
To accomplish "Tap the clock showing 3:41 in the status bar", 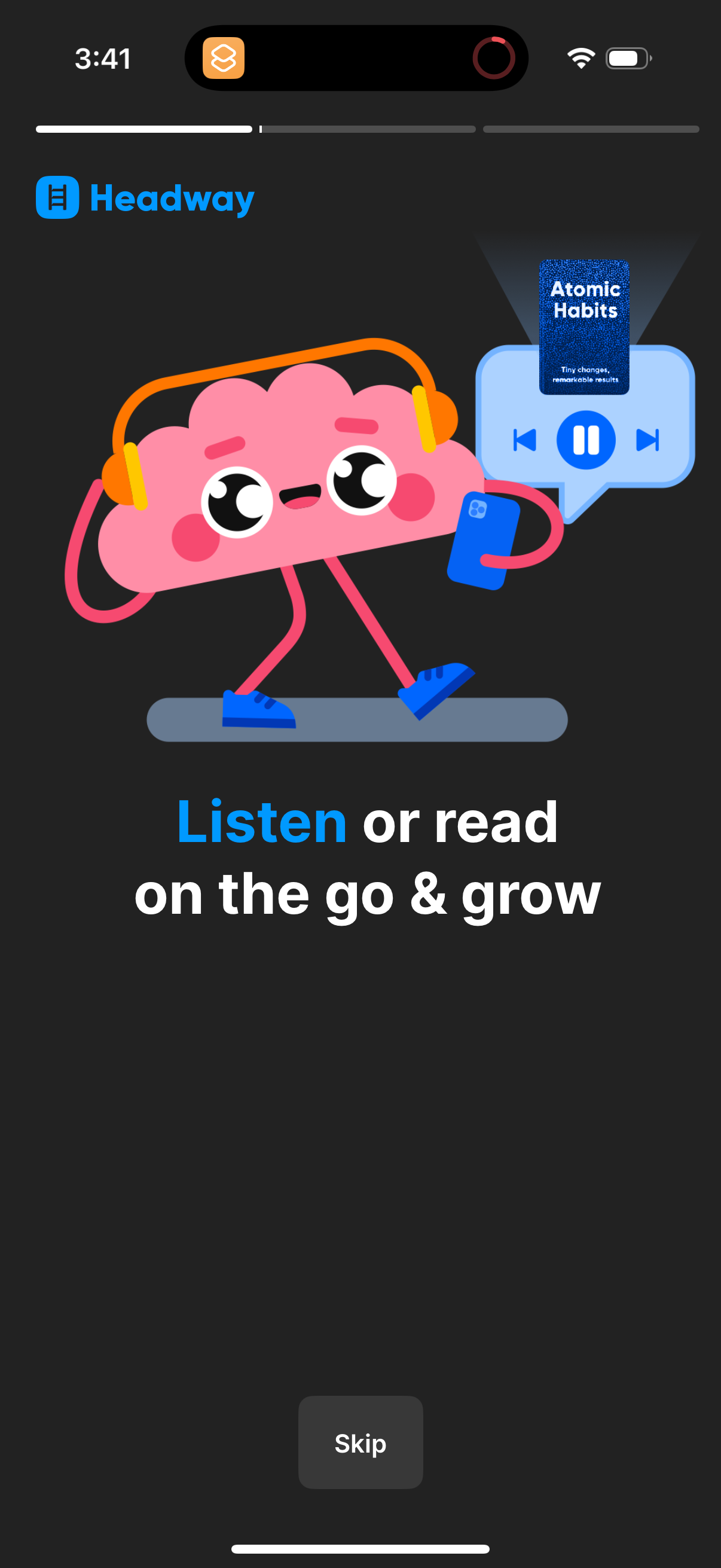I will tap(102, 59).
